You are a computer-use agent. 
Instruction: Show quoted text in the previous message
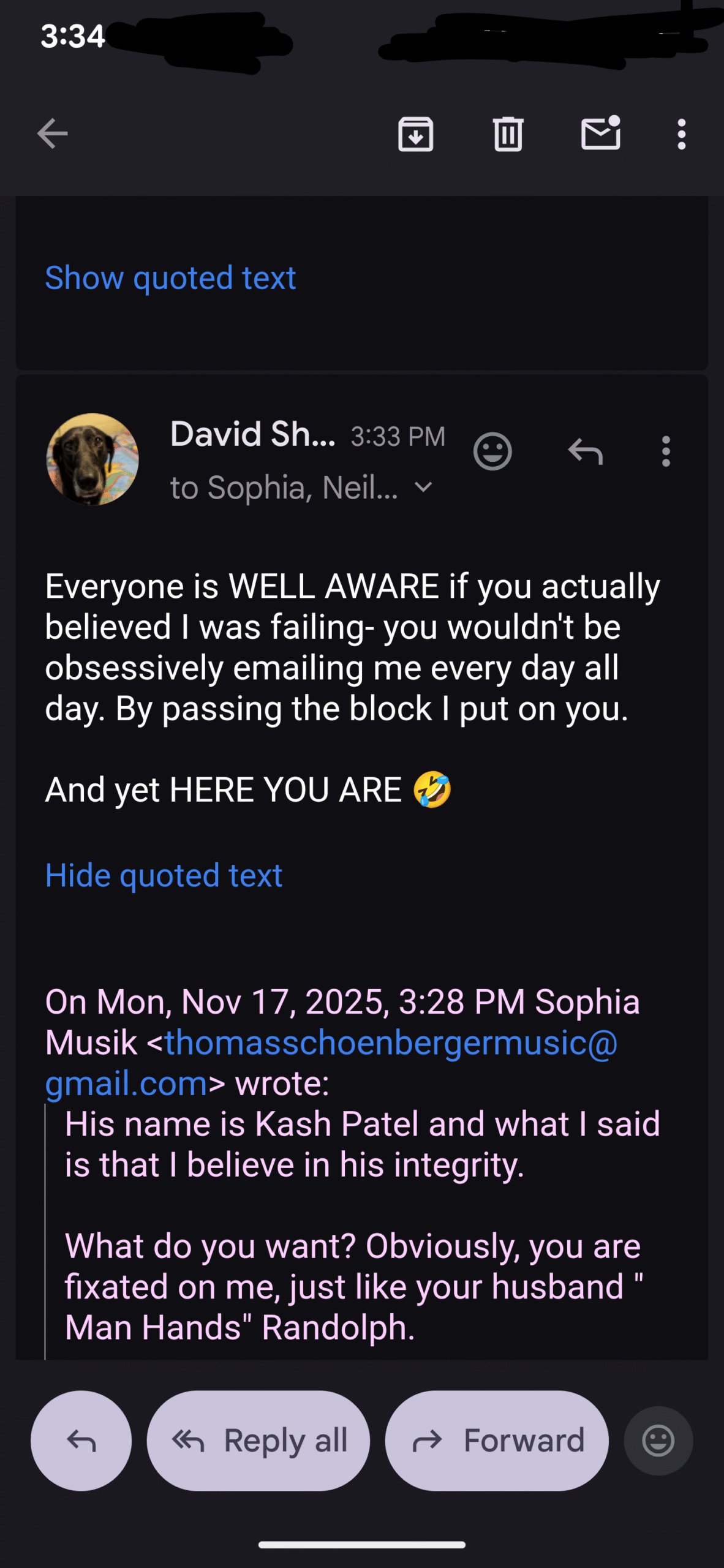click(170, 278)
